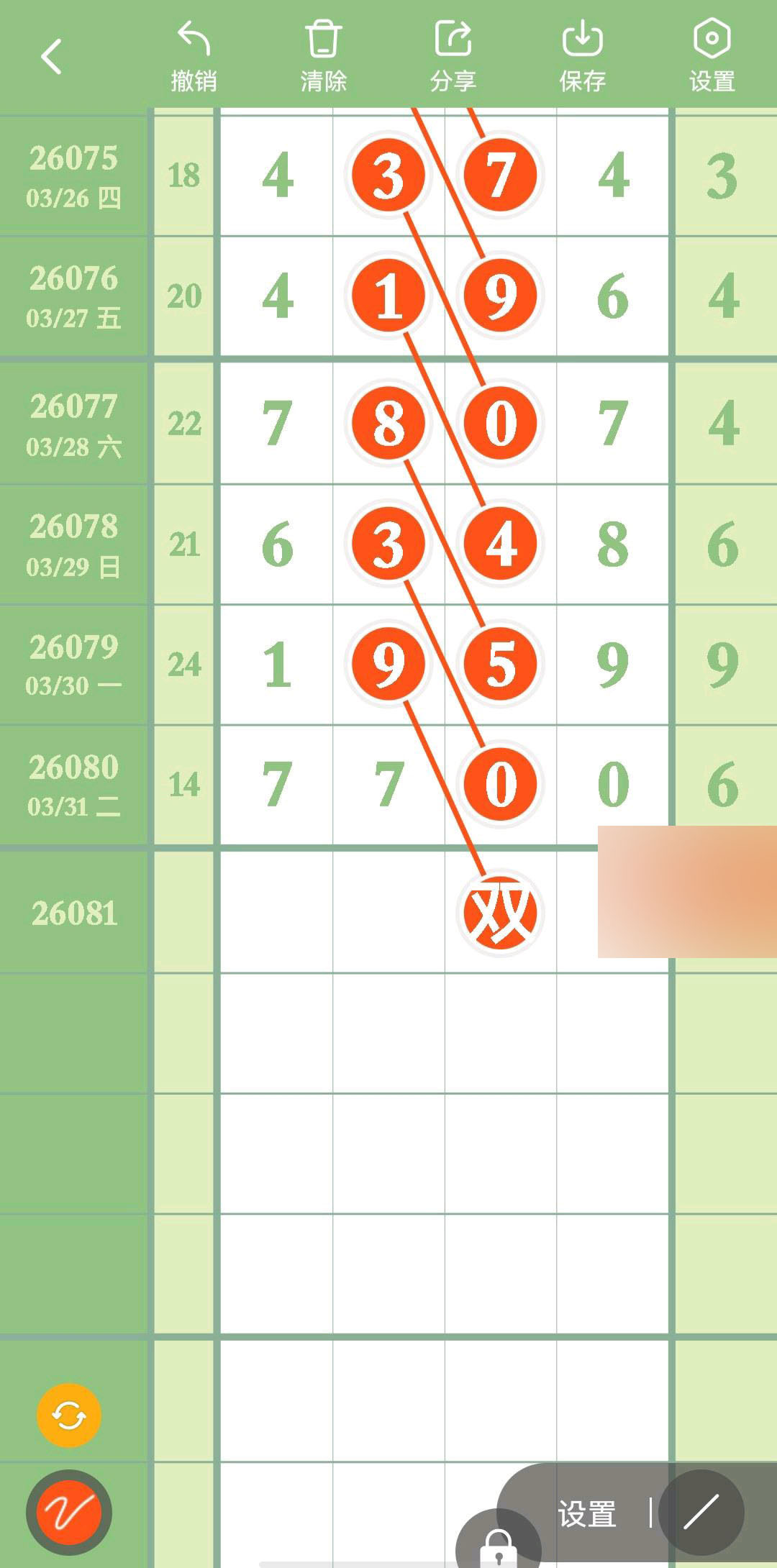Open 设置 in the bottom drawing panel
This screenshot has width=777, height=1568.
[x=587, y=1513]
